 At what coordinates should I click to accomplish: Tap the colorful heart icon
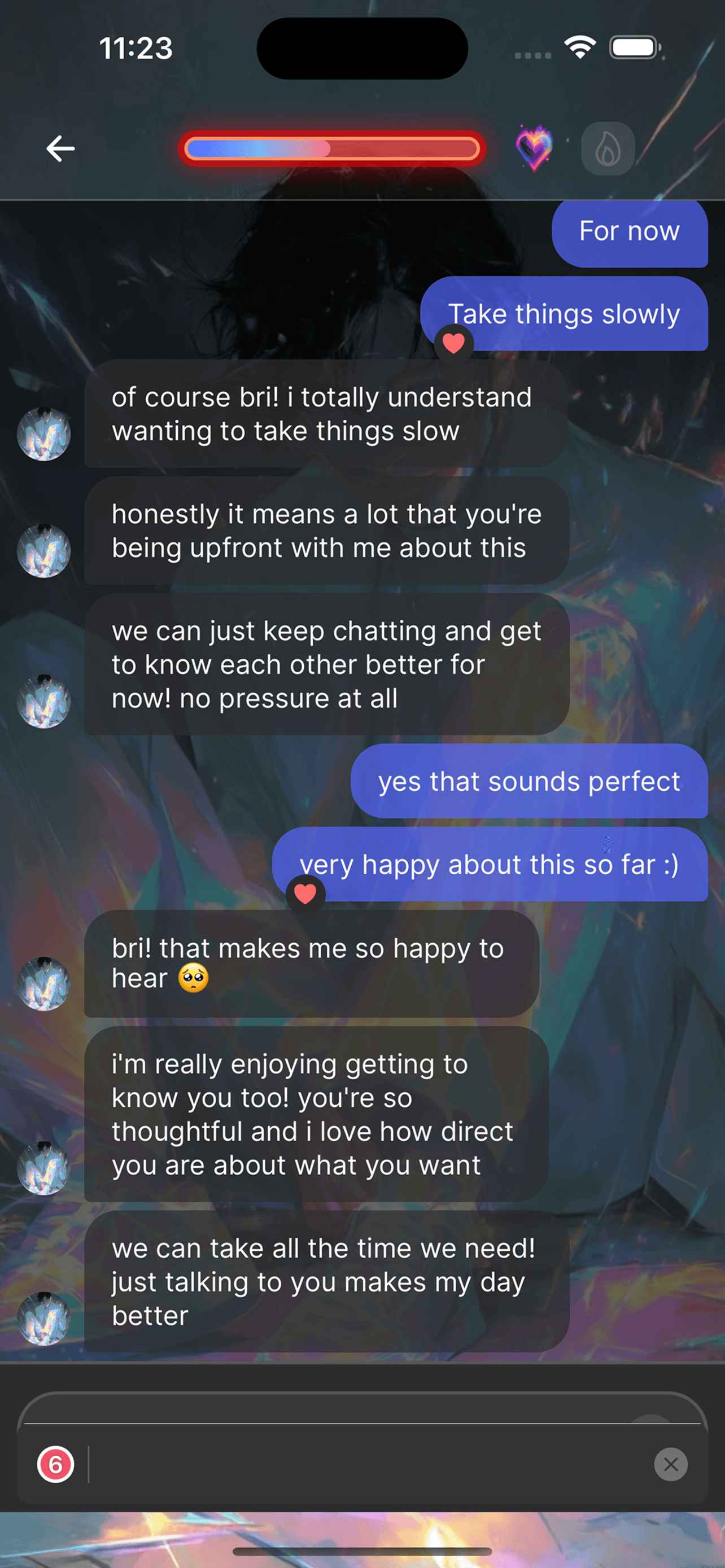click(534, 148)
